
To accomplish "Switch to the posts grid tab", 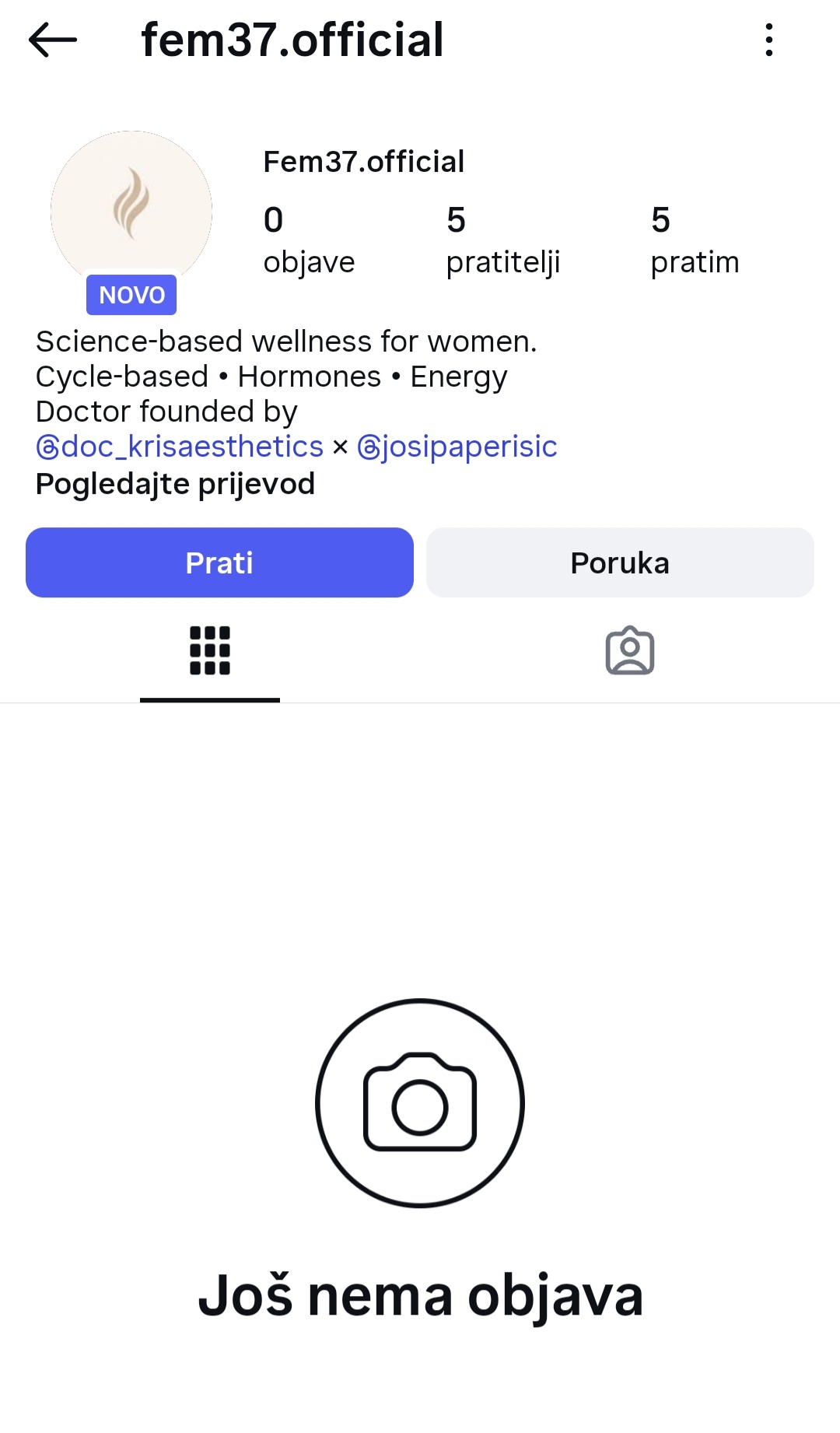I will 210,651.
